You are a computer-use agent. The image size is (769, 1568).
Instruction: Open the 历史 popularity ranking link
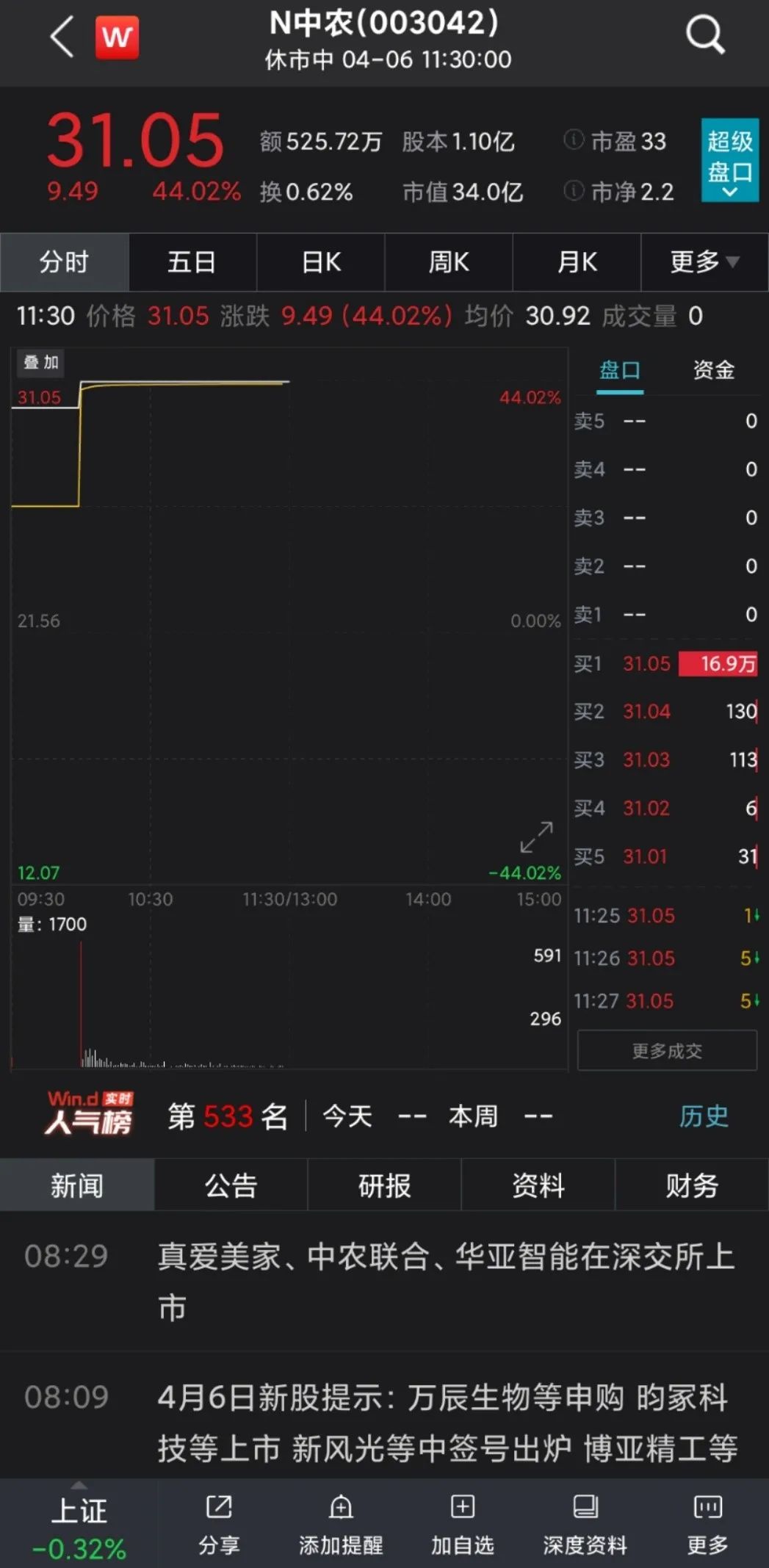[704, 1116]
